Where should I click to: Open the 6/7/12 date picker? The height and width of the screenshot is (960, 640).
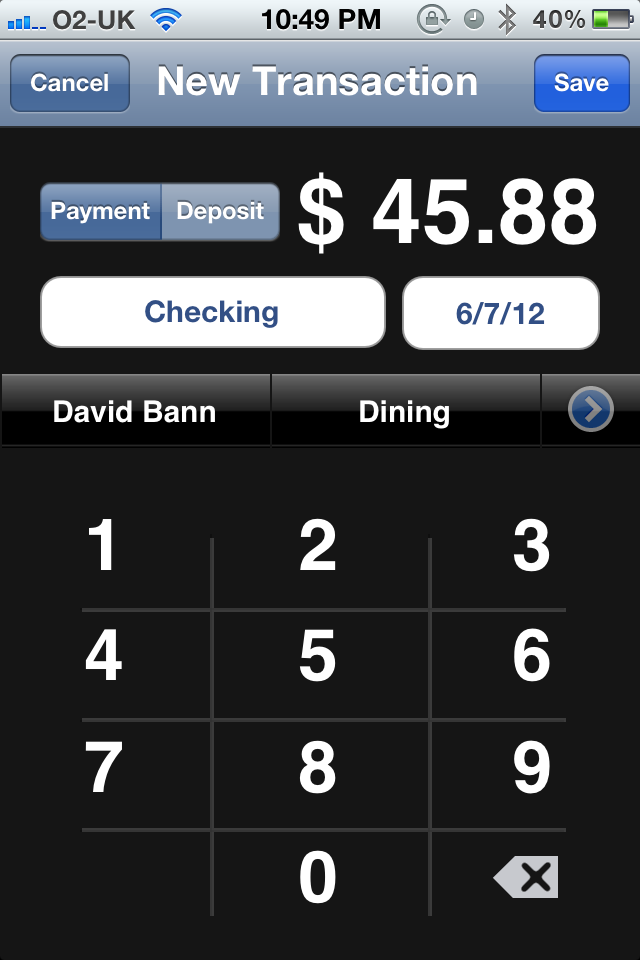[x=500, y=313]
